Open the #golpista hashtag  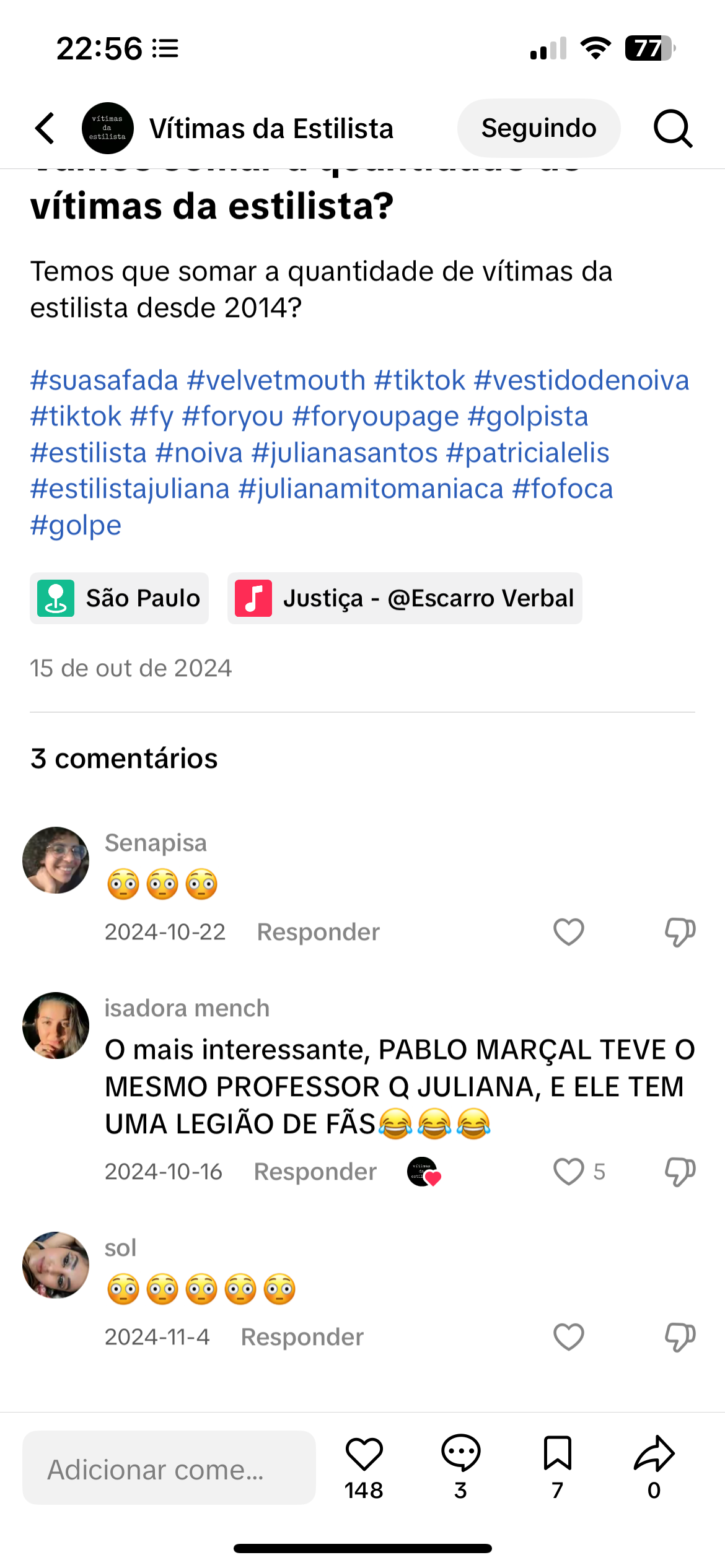tap(527, 417)
